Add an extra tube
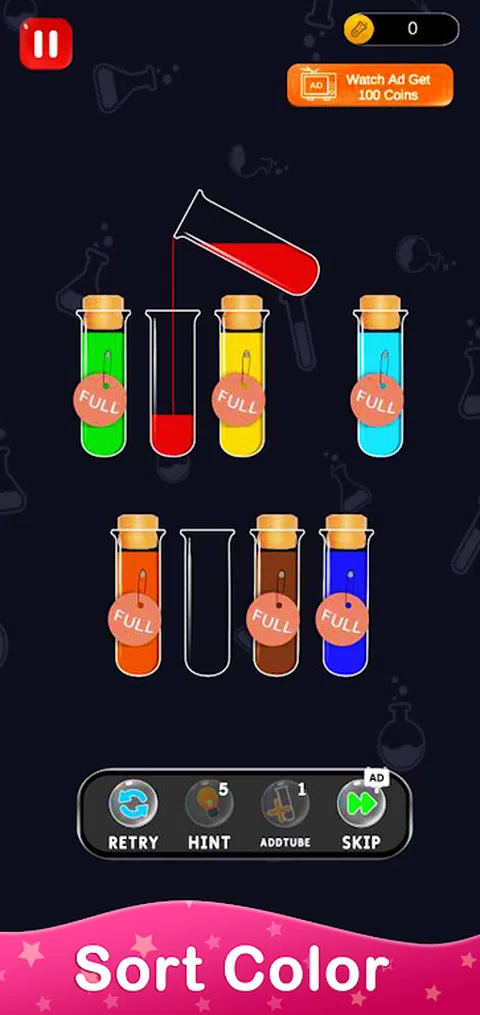The image size is (480, 1015). coord(285,815)
